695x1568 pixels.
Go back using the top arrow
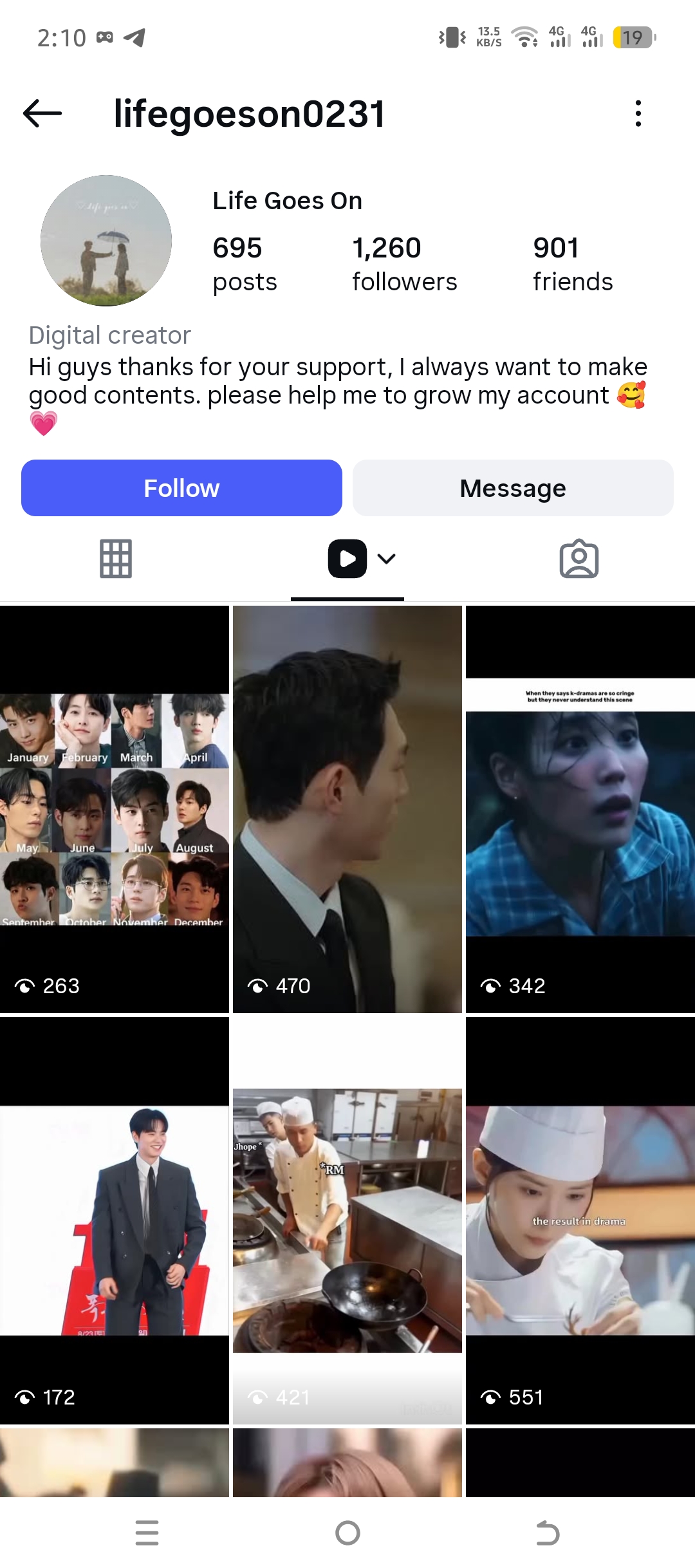click(42, 114)
